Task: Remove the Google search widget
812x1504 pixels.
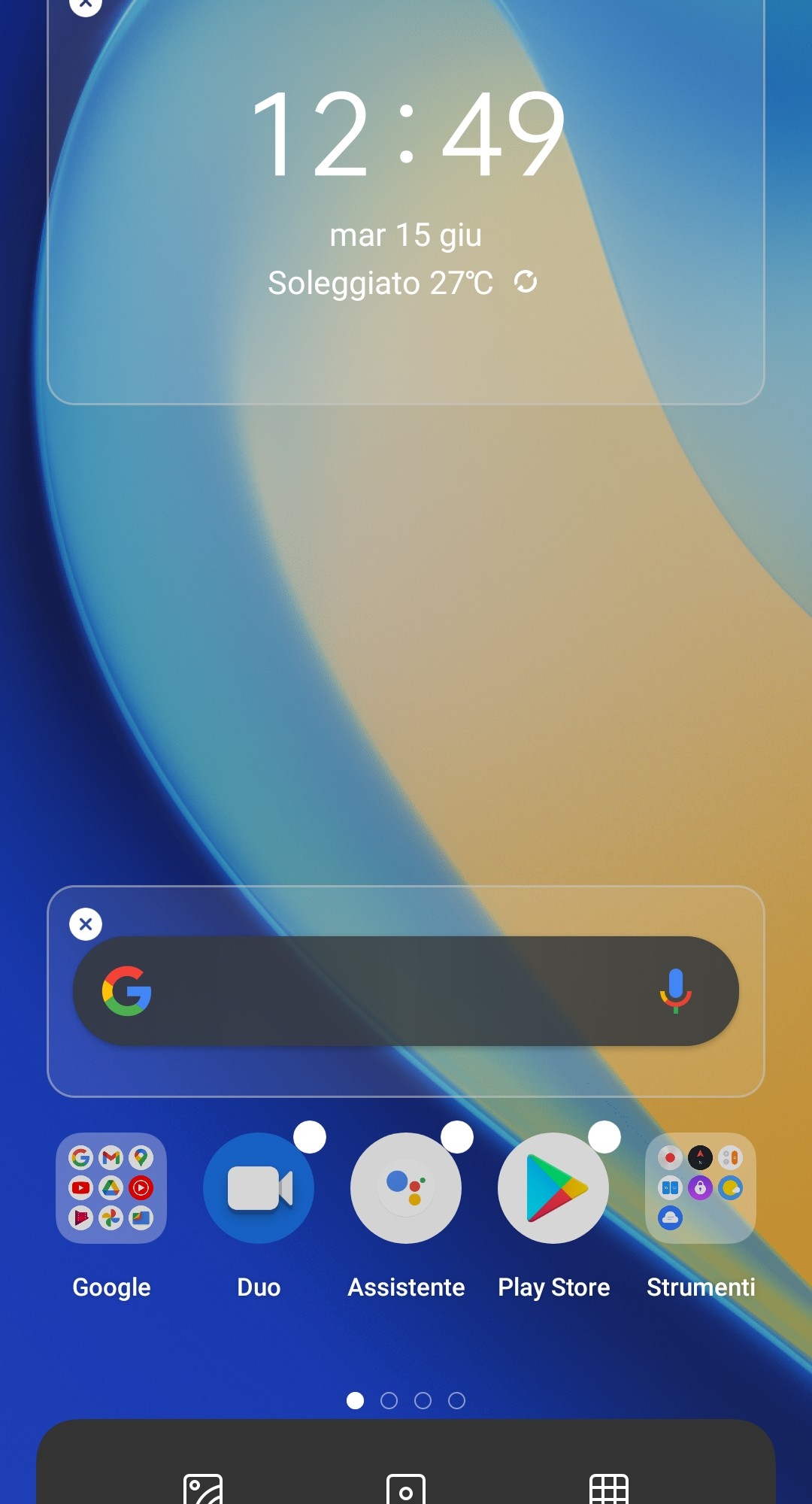Action: [x=86, y=924]
